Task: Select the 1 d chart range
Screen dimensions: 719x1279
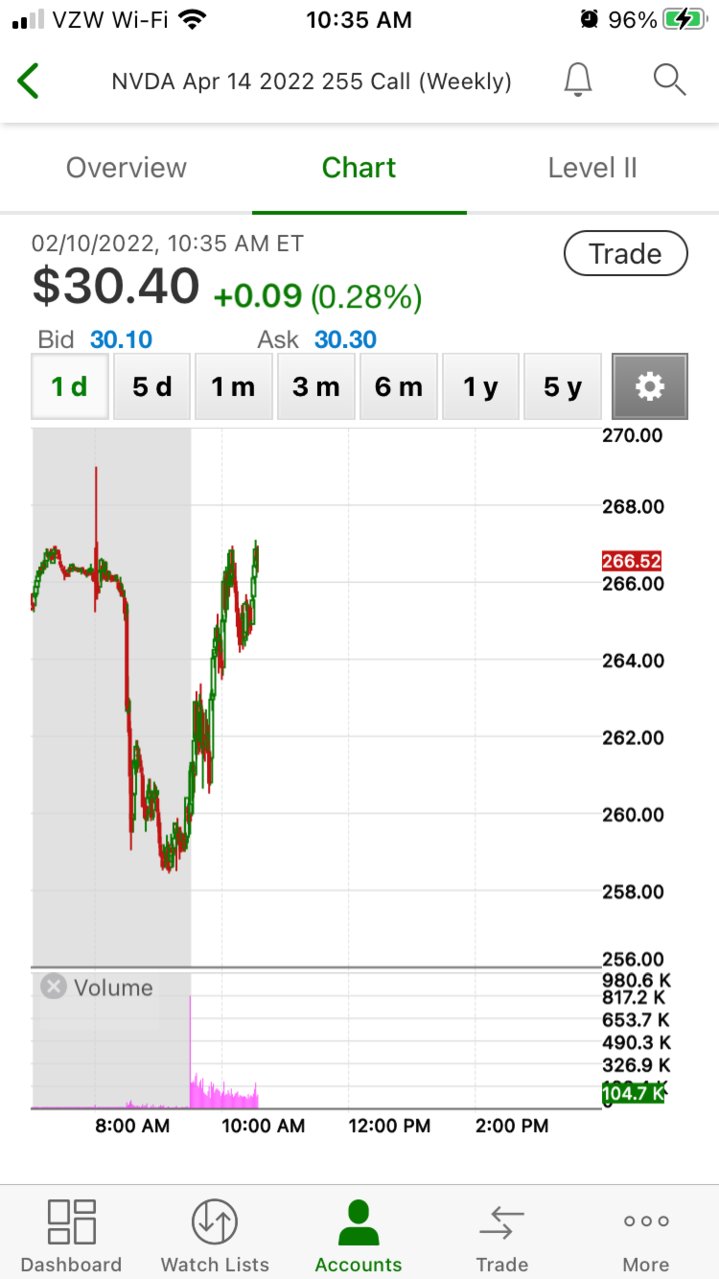Action: click(70, 386)
